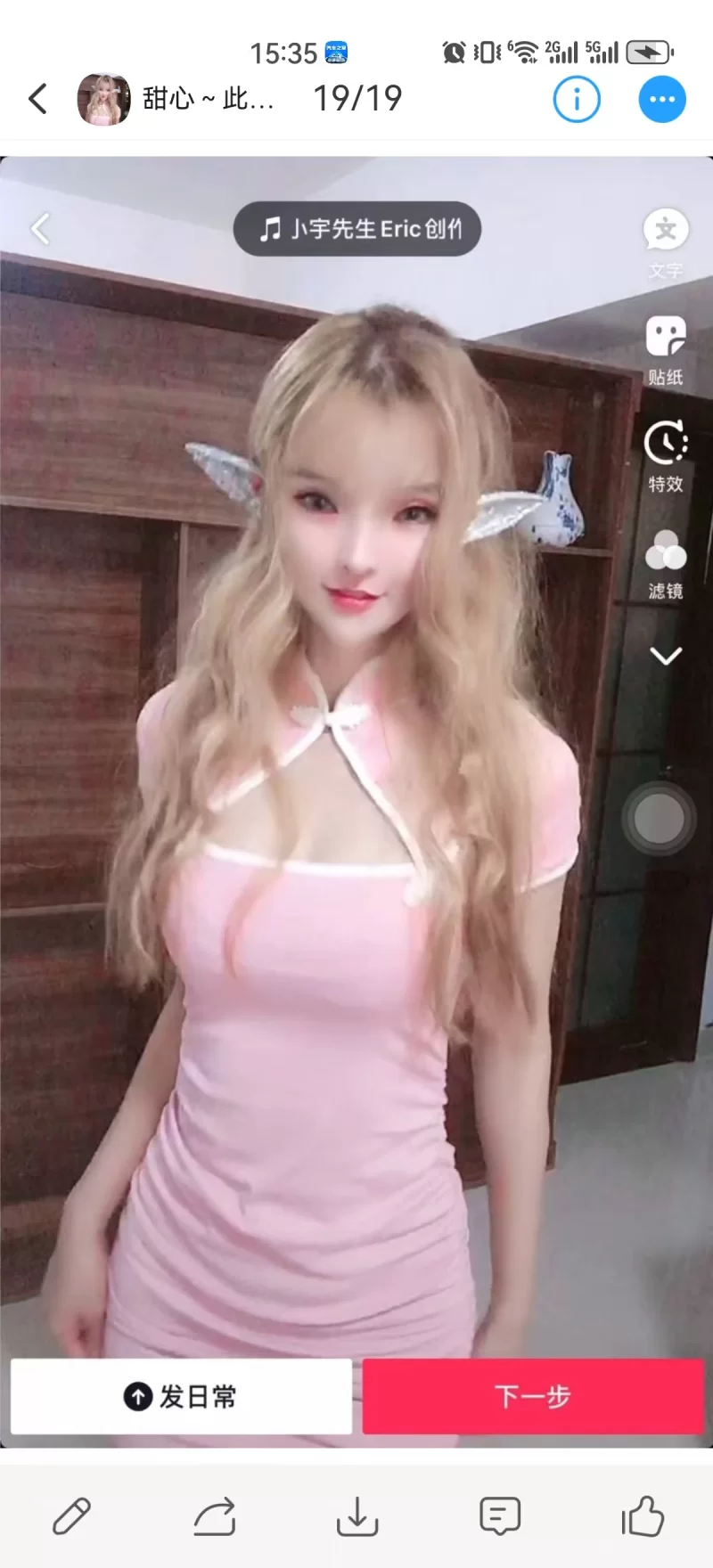
Task: Open the image info icon
Action: pos(577,99)
